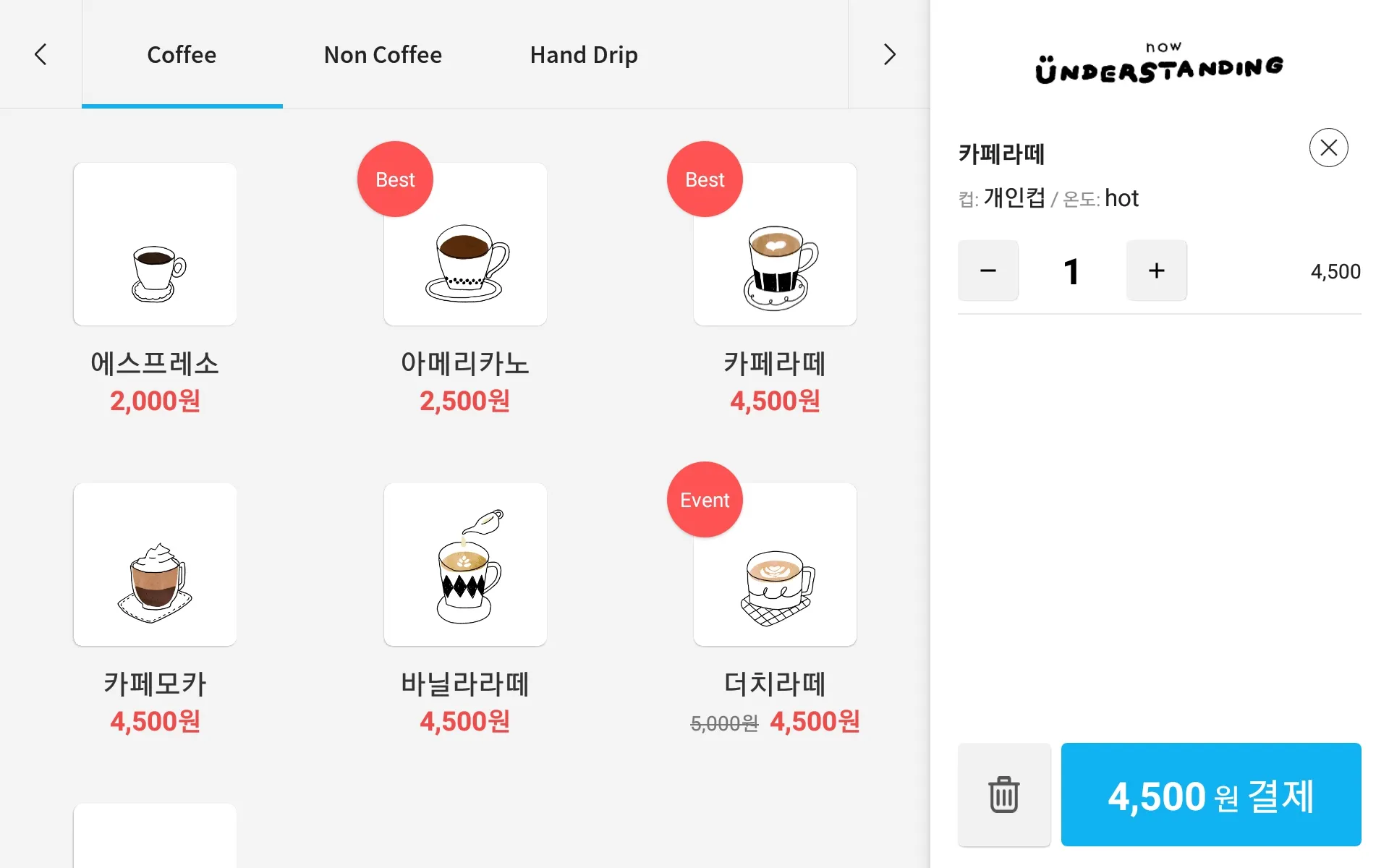
Task: Show more categories with right arrow
Action: coord(889,54)
